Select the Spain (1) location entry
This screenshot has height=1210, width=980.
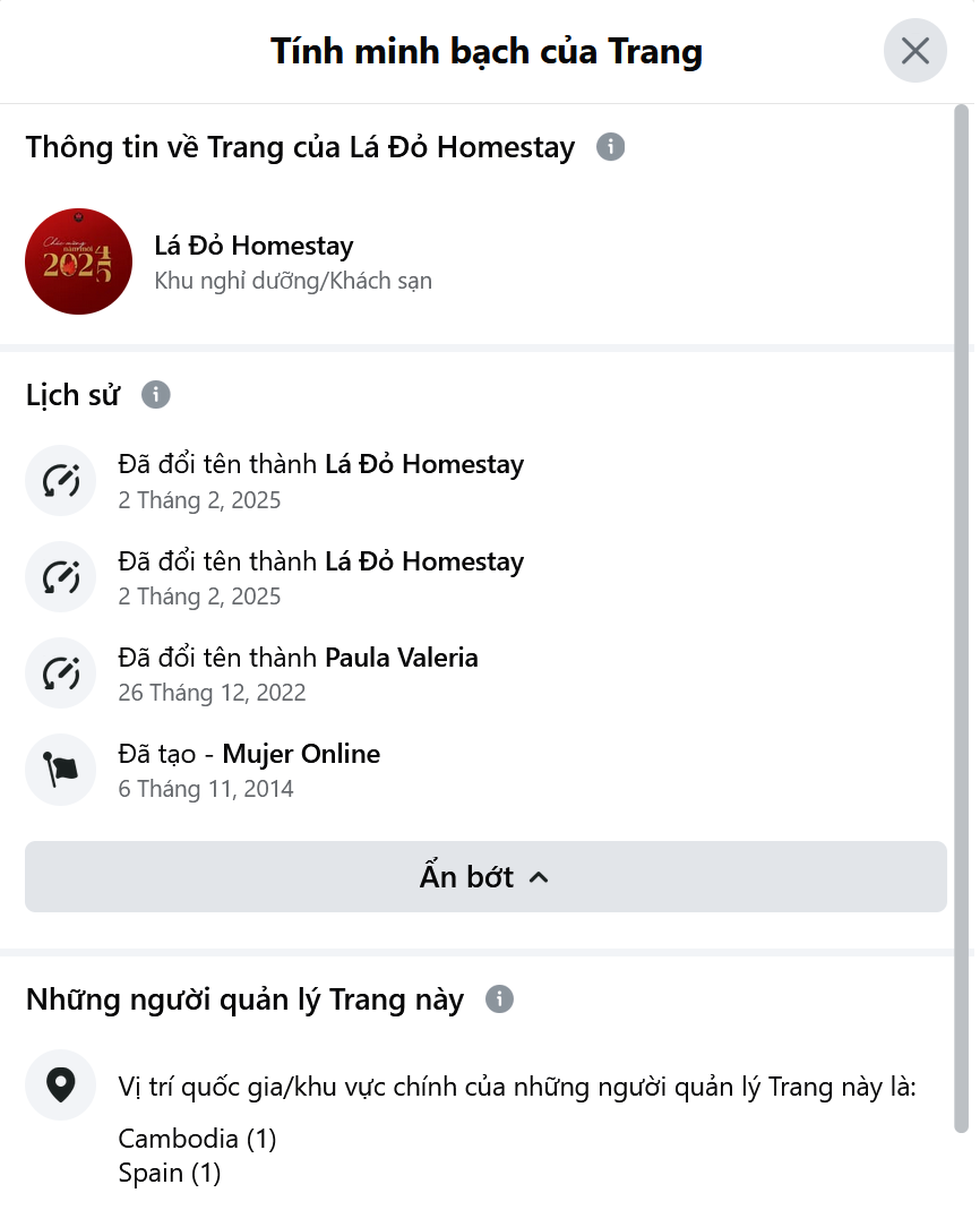click(x=169, y=1173)
